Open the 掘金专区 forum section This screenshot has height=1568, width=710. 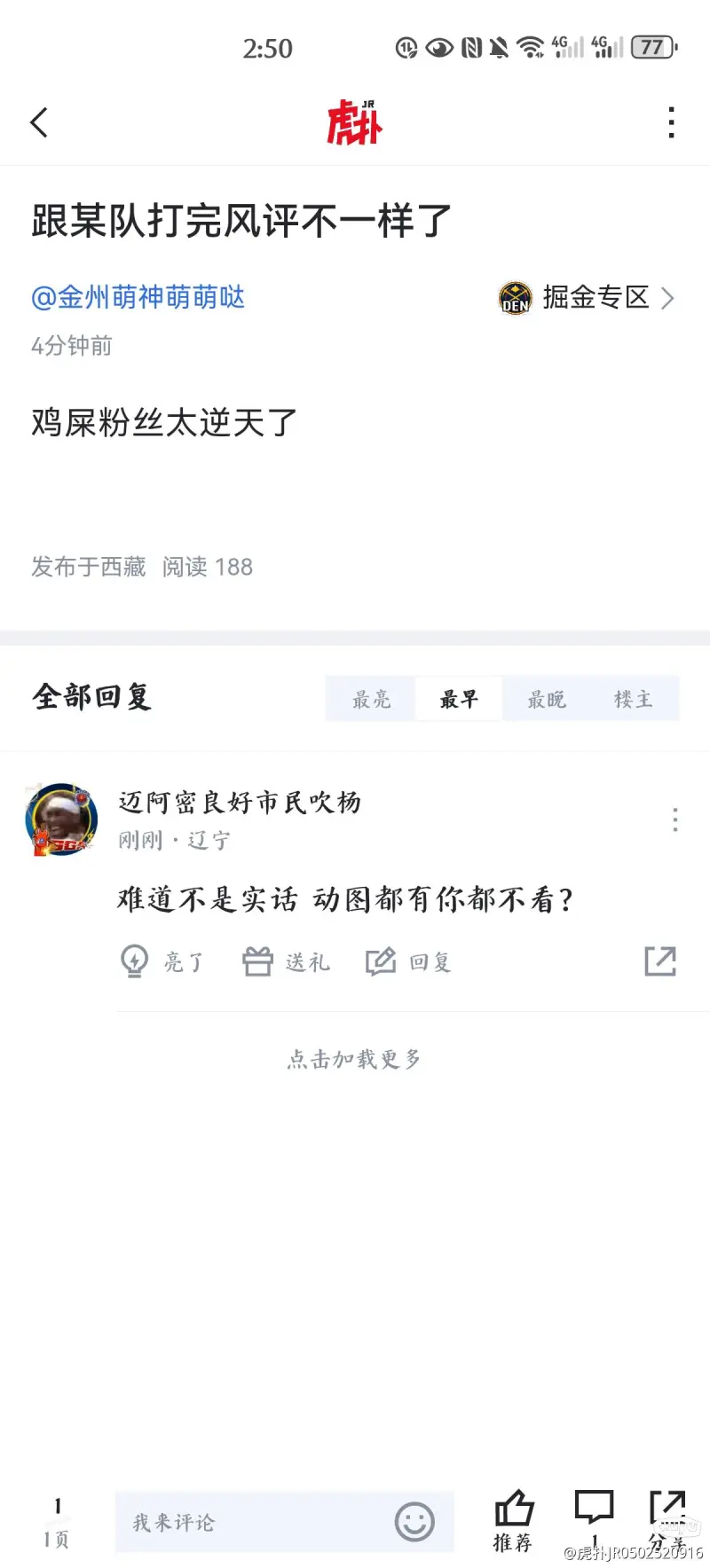pos(587,298)
